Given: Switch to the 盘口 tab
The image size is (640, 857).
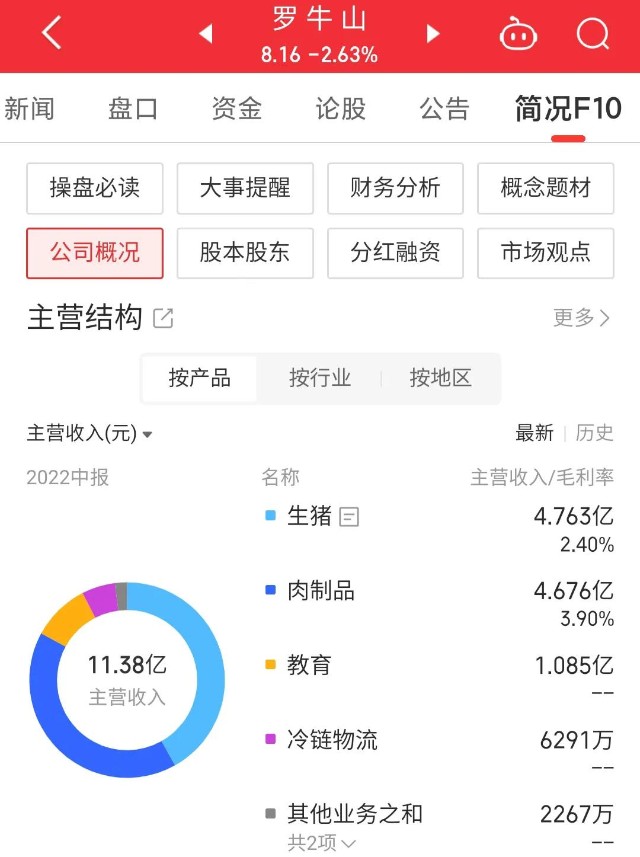Looking at the screenshot, I should pos(133,108).
